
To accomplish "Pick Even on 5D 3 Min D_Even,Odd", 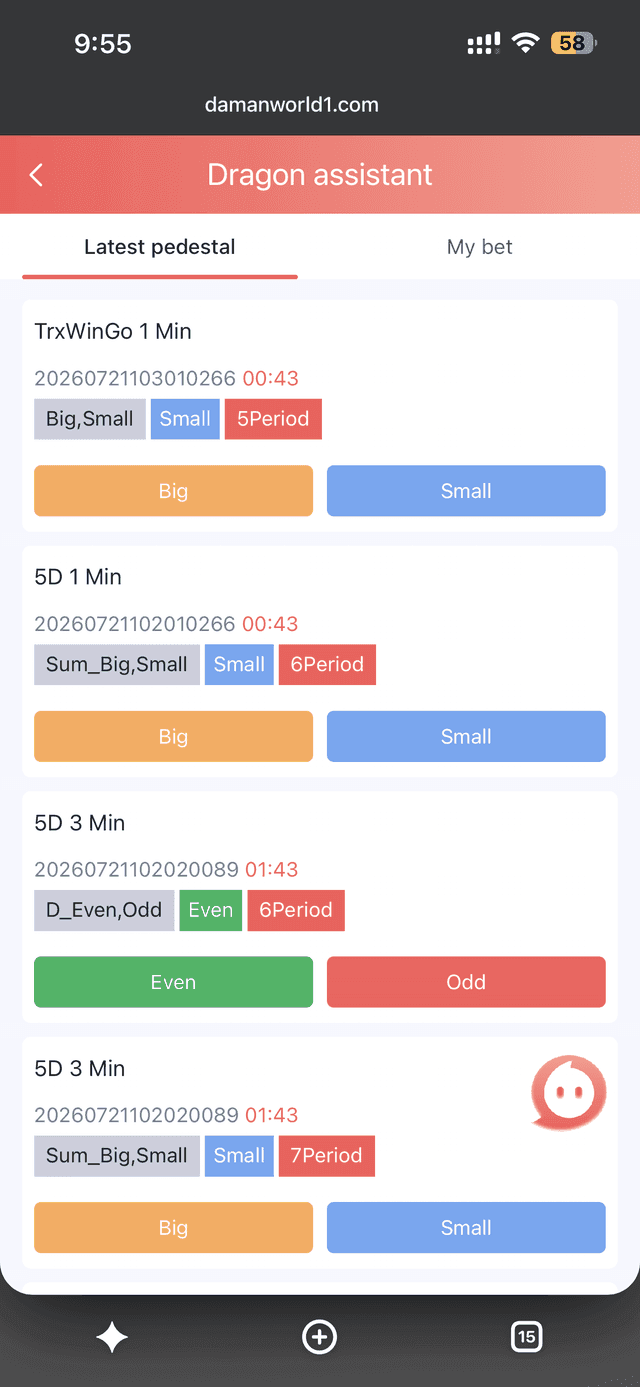I will click(x=173, y=982).
